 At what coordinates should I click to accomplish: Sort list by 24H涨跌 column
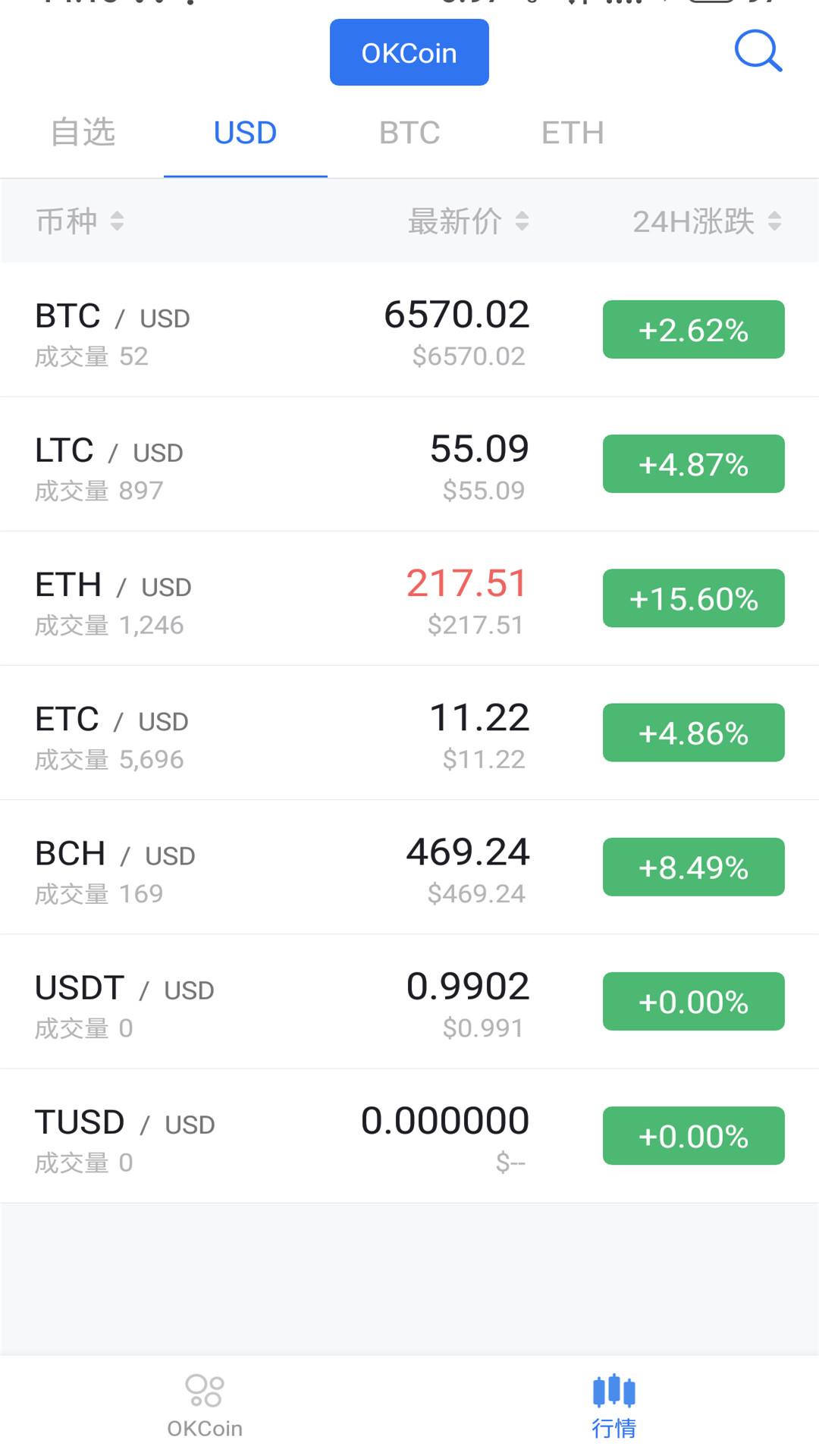click(x=706, y=221)
